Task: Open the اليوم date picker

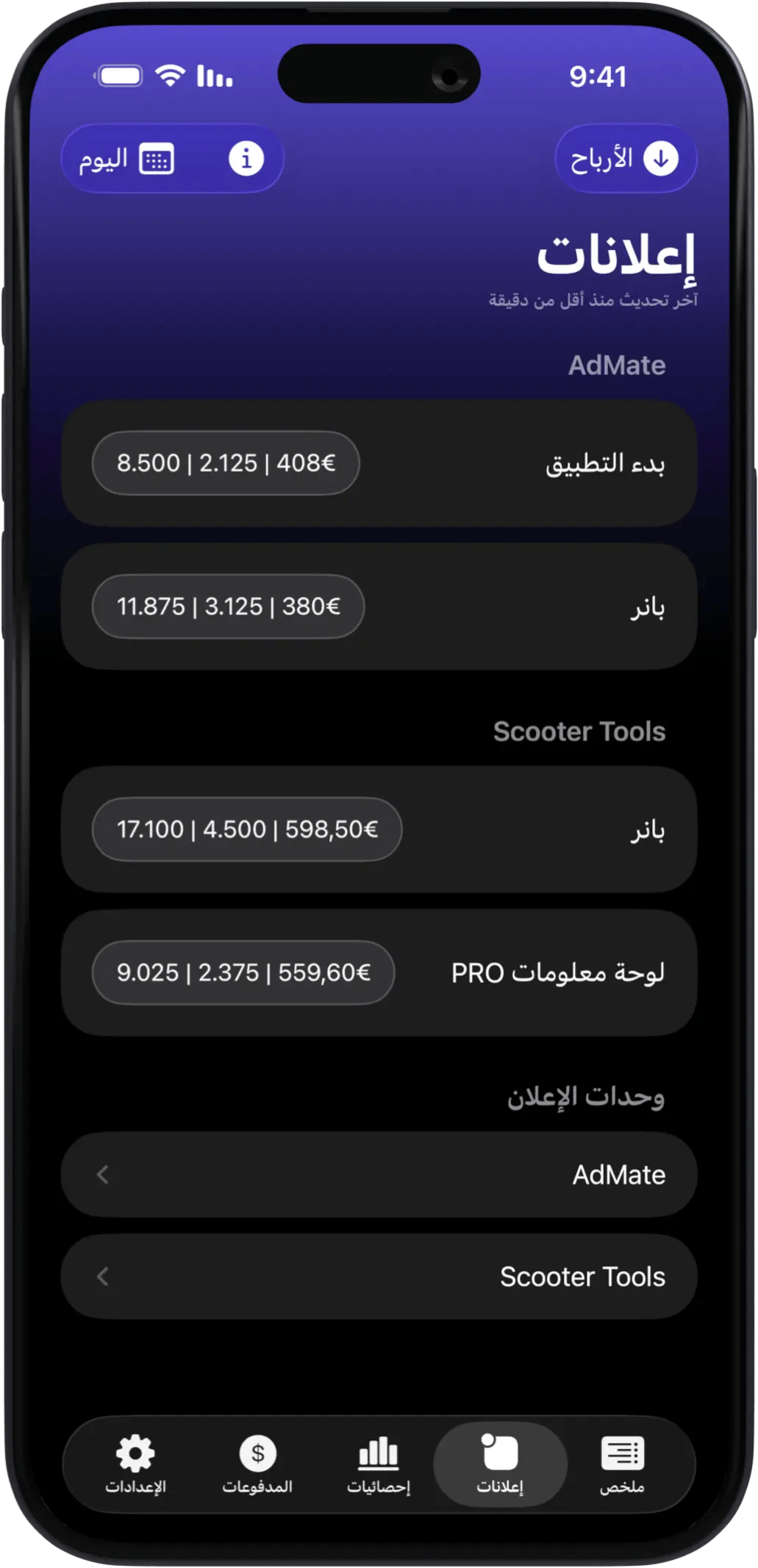Action: [x=126, y=160]
